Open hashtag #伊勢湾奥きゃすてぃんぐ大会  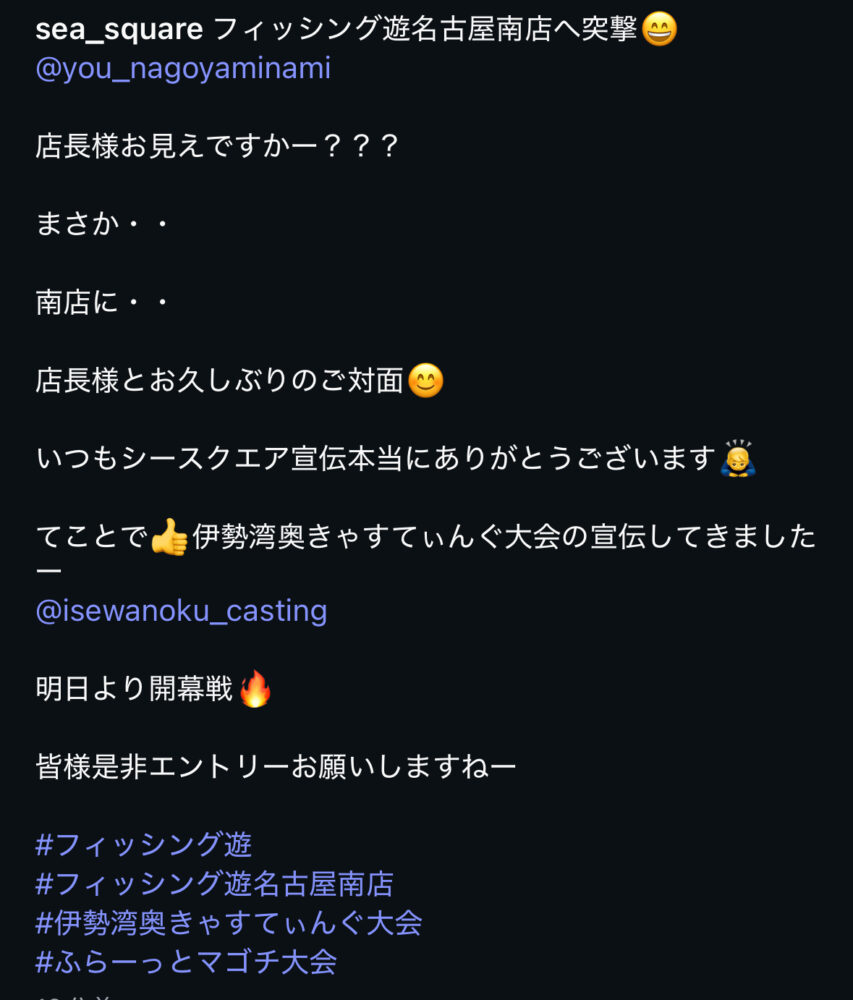tap(228, 923)
